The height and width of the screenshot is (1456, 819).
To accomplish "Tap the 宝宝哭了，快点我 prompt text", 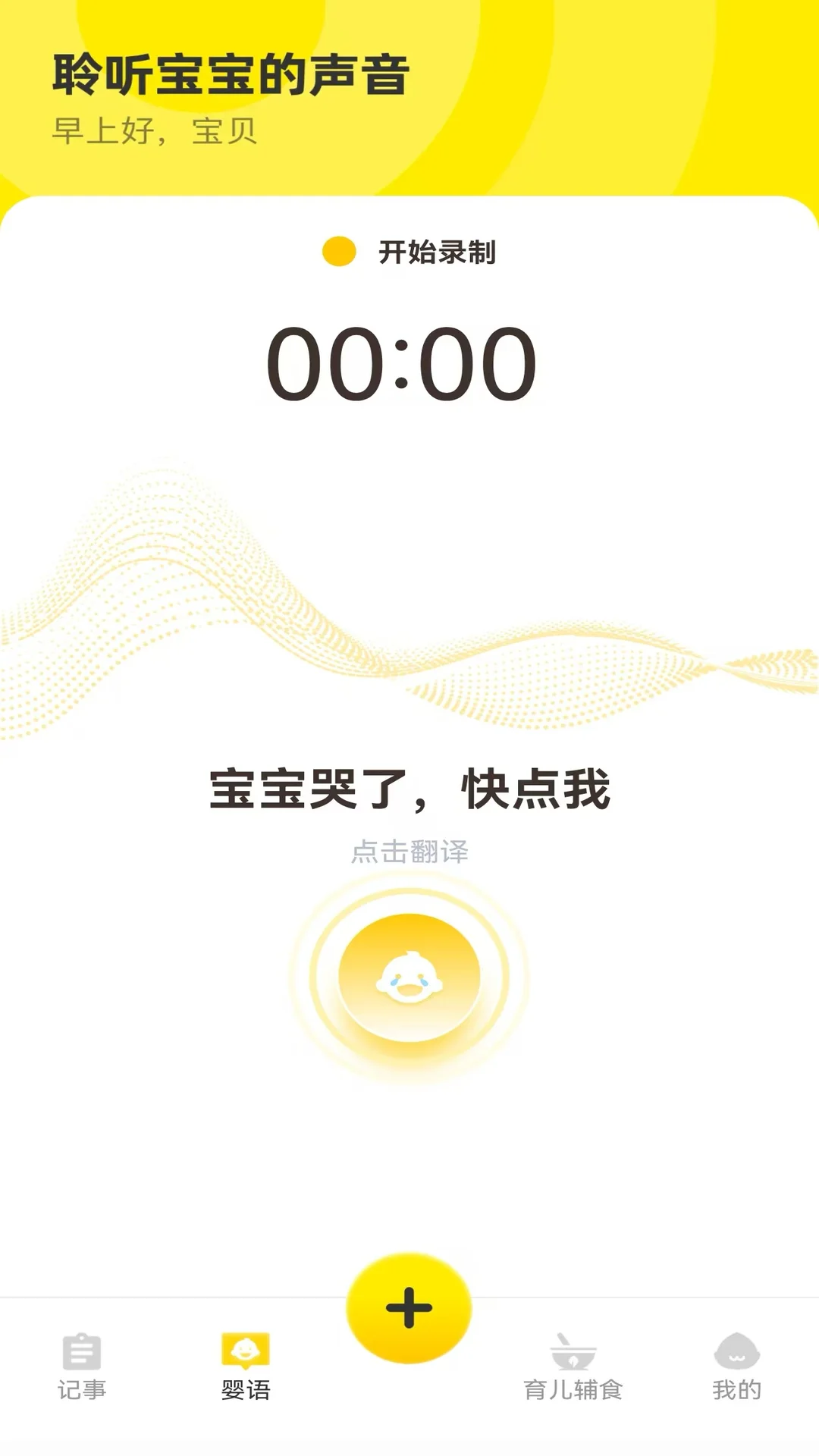I will pos(409,790).
